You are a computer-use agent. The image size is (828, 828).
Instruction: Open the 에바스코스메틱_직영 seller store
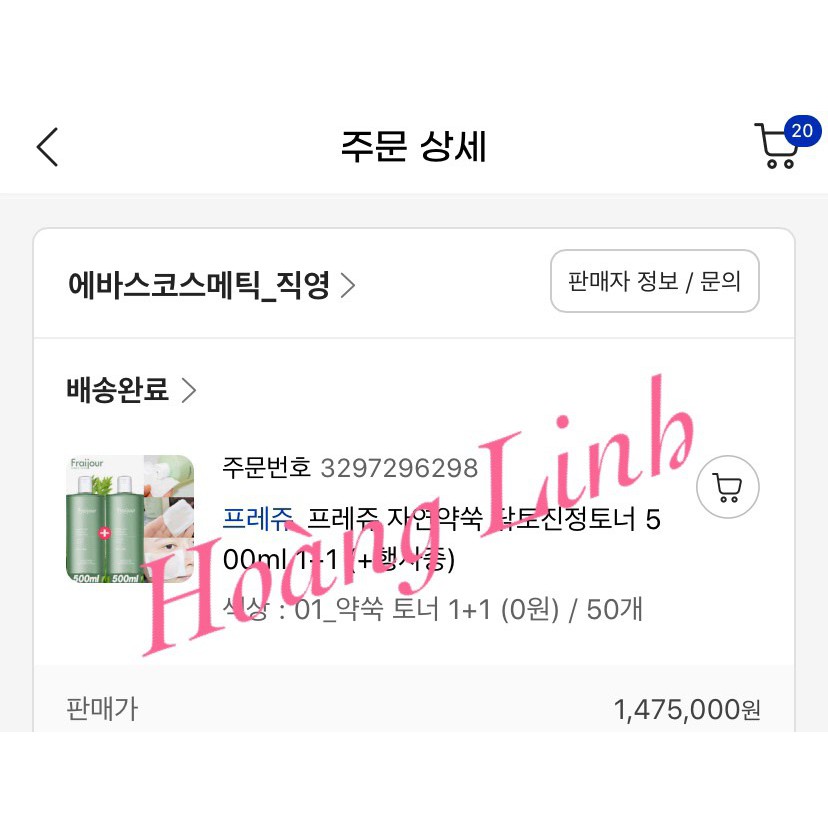click(211, 286)
